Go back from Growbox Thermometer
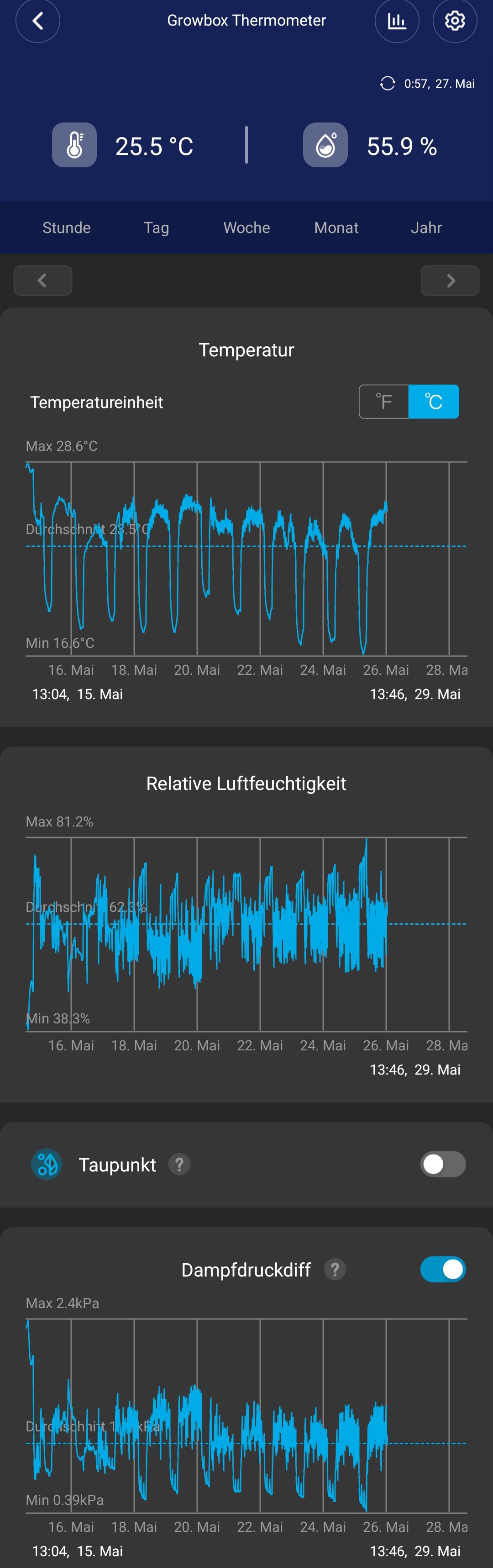This screenshot has width=493, height=1568. pos(38,21)
